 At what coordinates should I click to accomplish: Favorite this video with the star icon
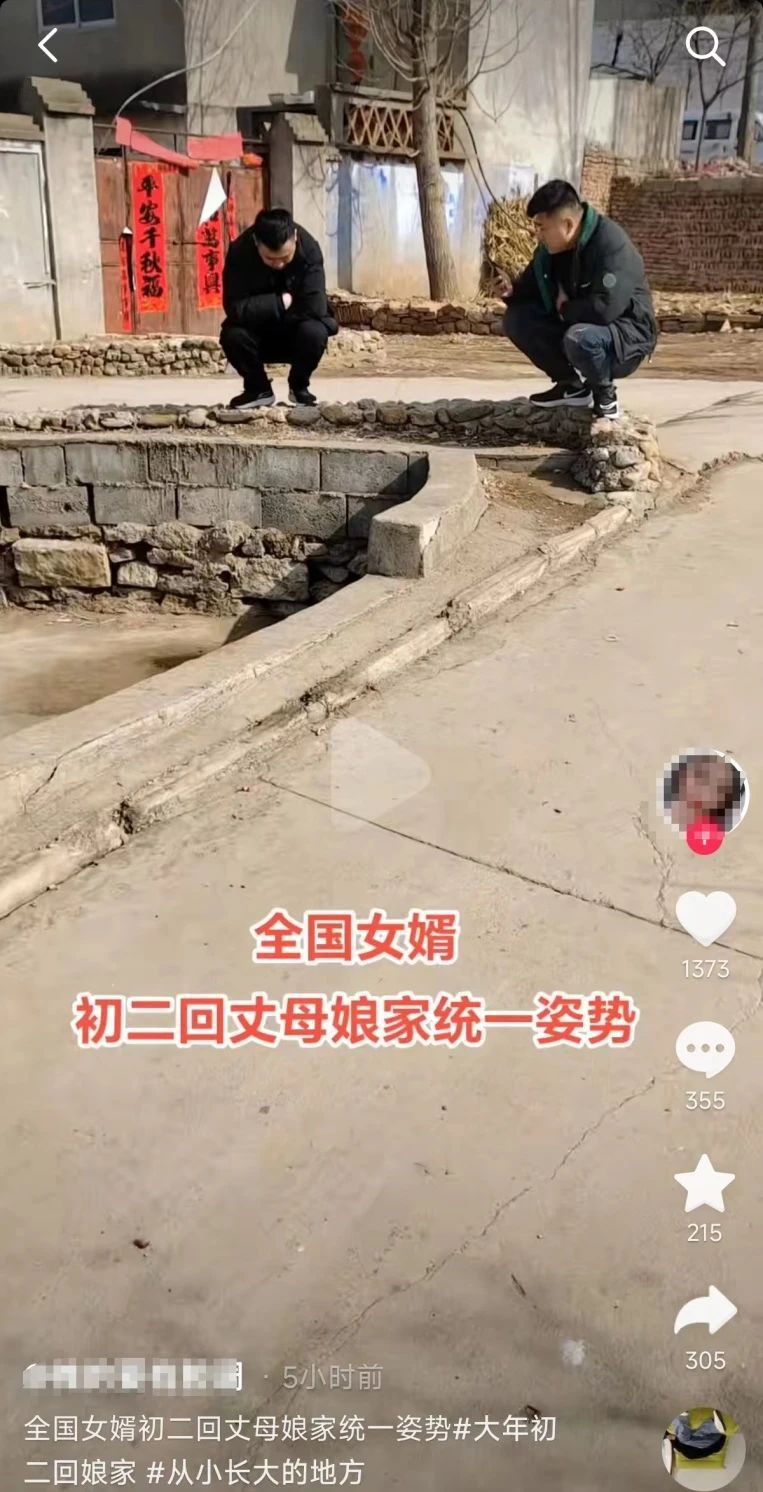click(704, 1183)
